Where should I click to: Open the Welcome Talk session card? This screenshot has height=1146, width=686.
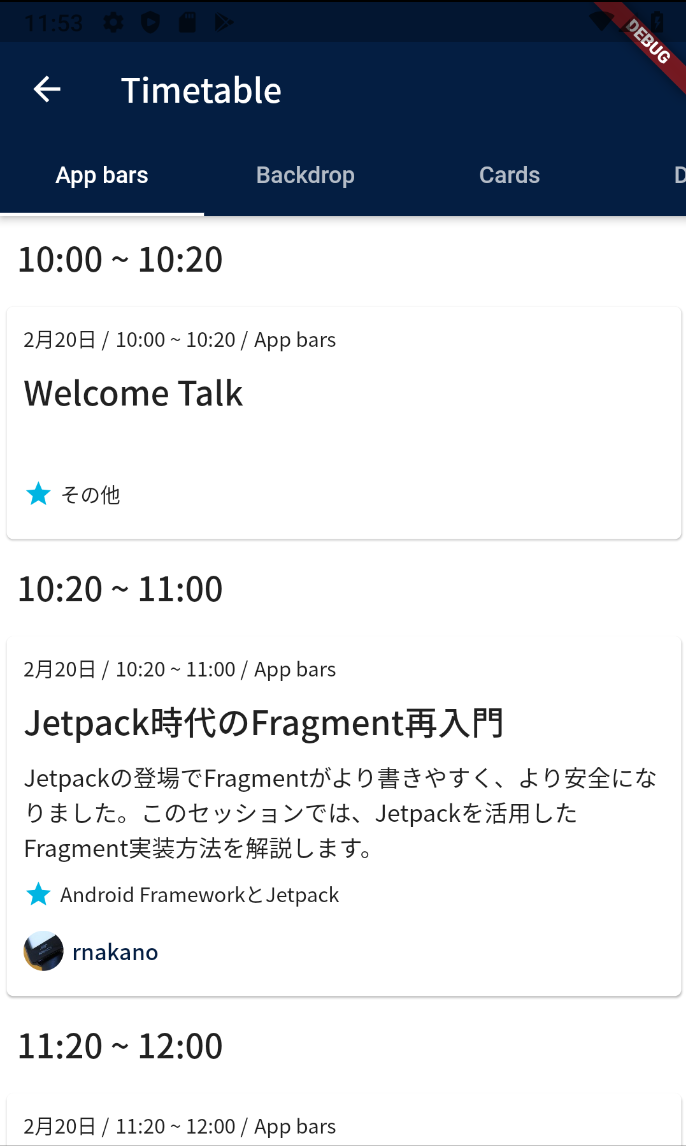pyautogui.click(x=343, y=423)
